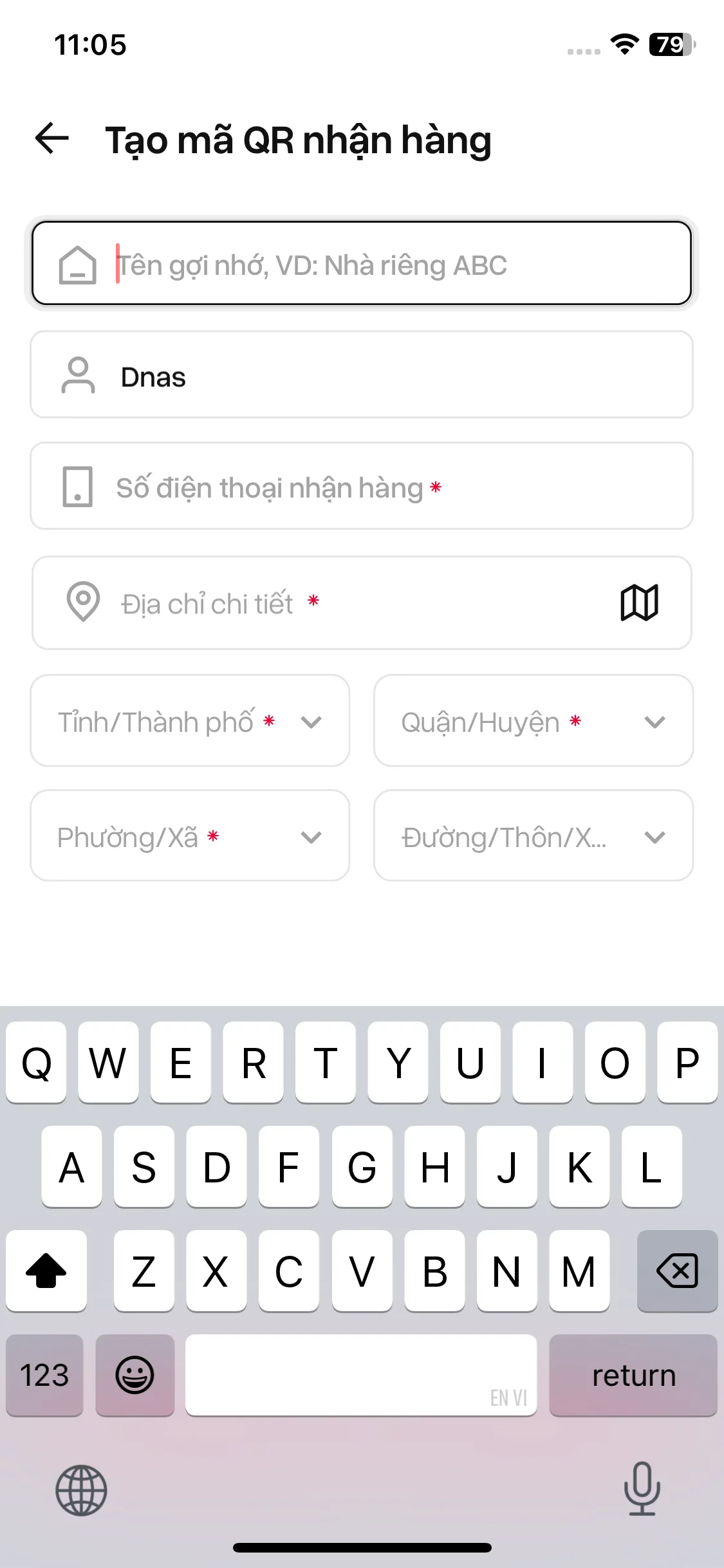Enter text in Địa chỉ chi tiết field
Viewport: 724px width, 1568px height.
click(x=335, y=603)
